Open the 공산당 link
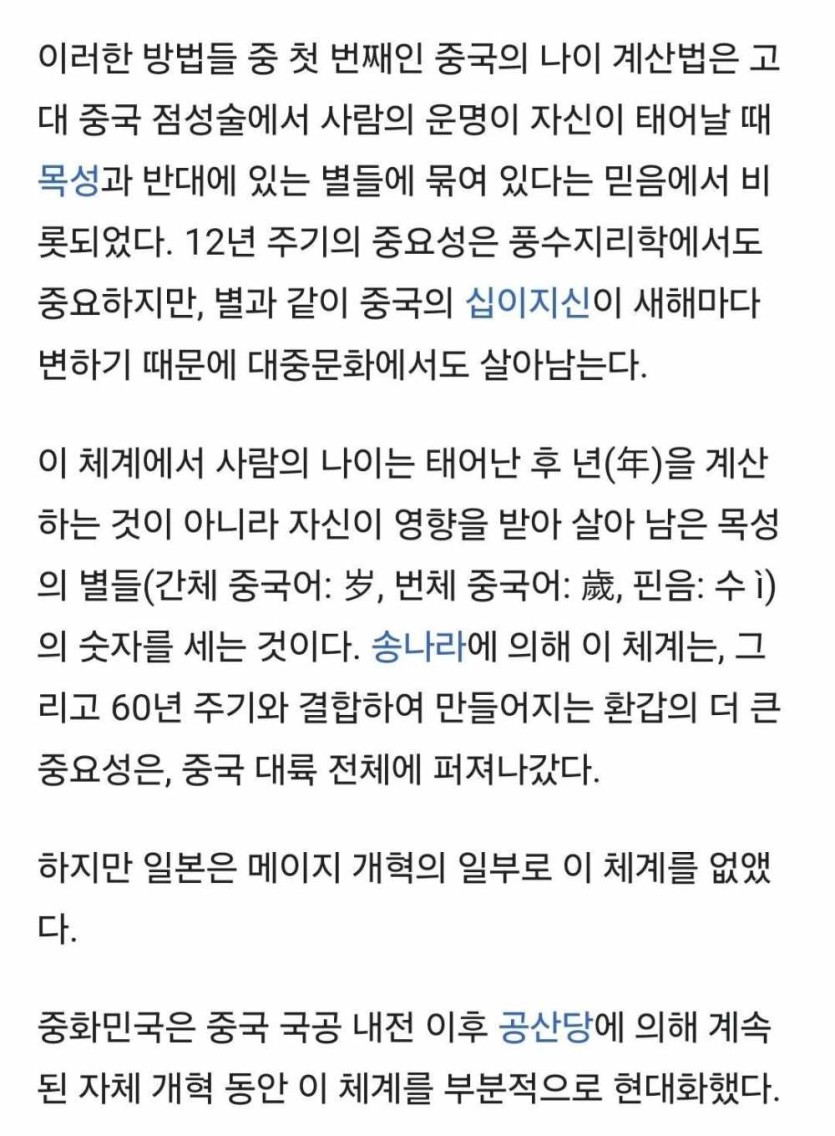The image size is (835, 1136). click(x=545, y=1029)
